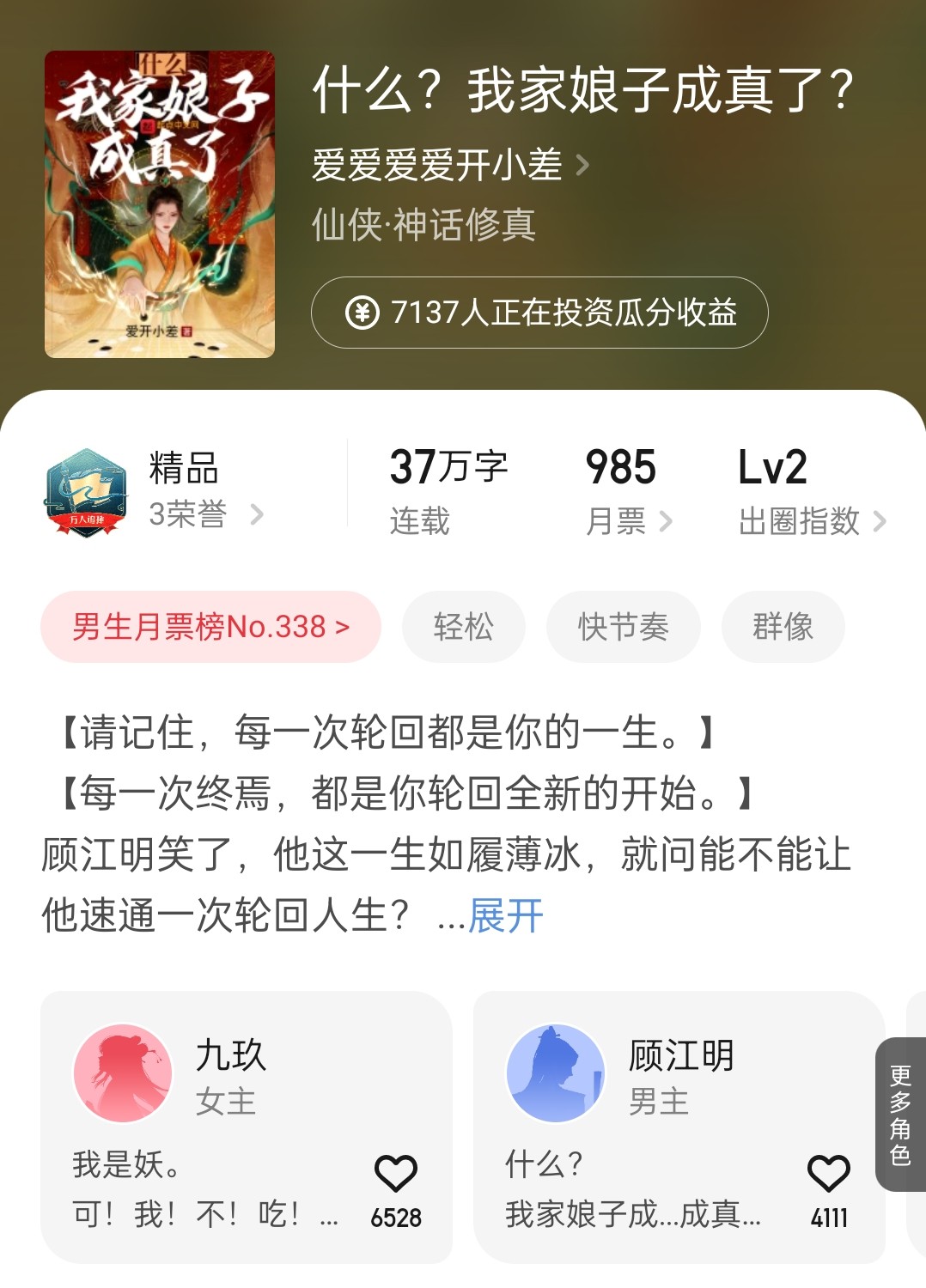
Task: Open the book cover image
Action: (160, 204)
